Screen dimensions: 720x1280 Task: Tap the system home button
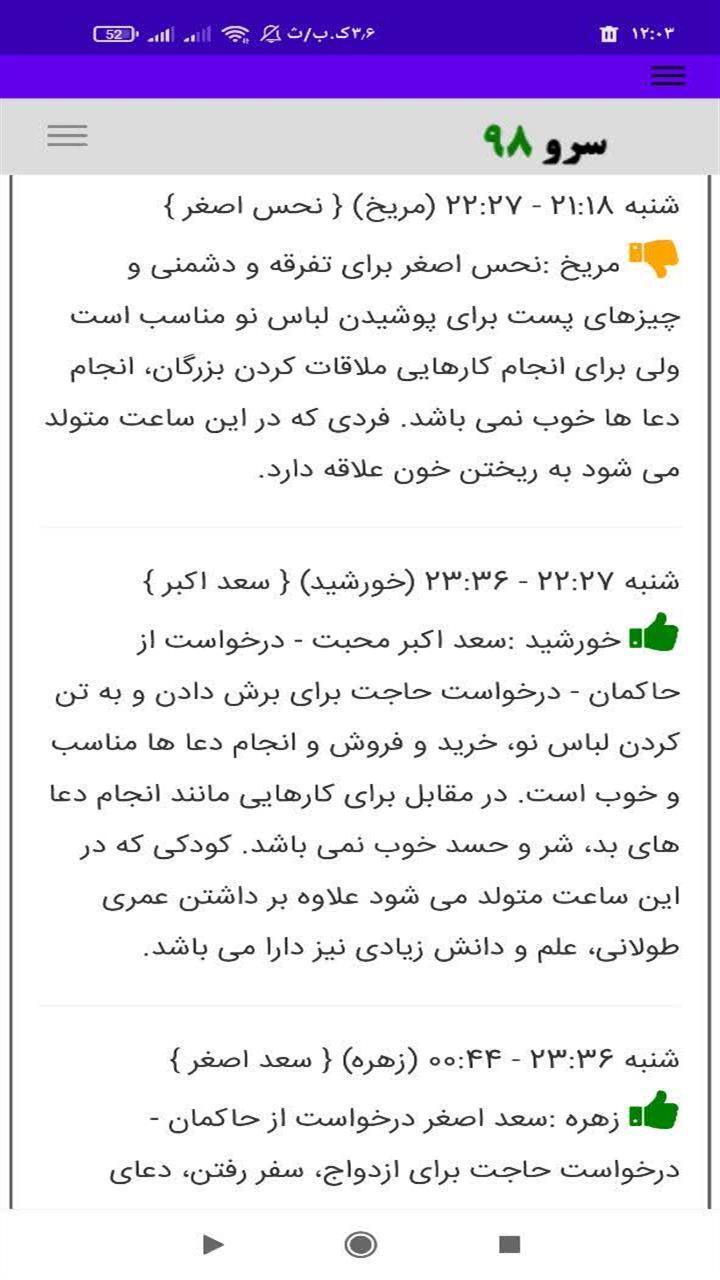pos(360,1244)
